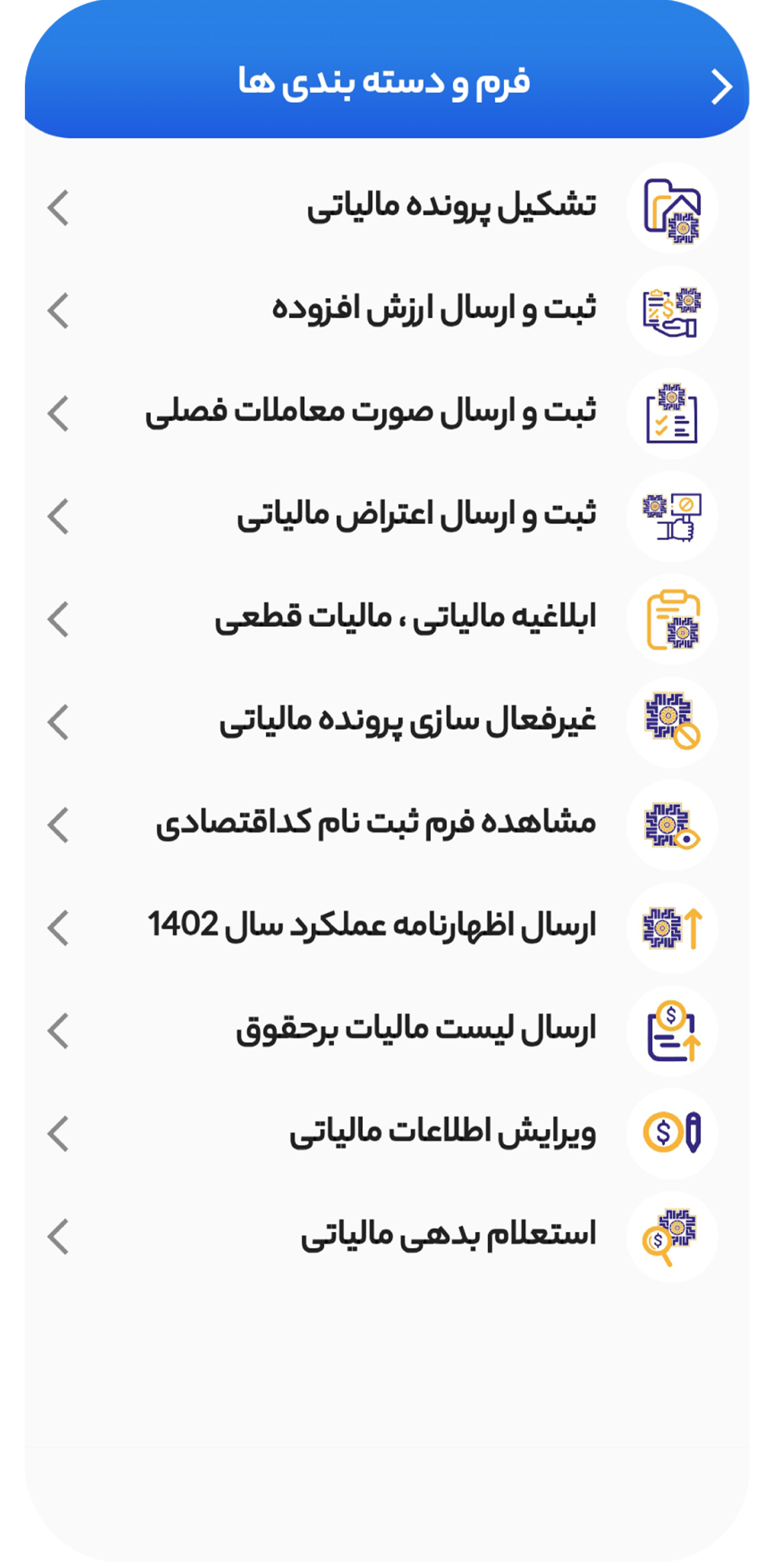Open ویرایش اطلاعات مالیاتی
This screenshot has height=1568, width=777.
click(443, 1133)
